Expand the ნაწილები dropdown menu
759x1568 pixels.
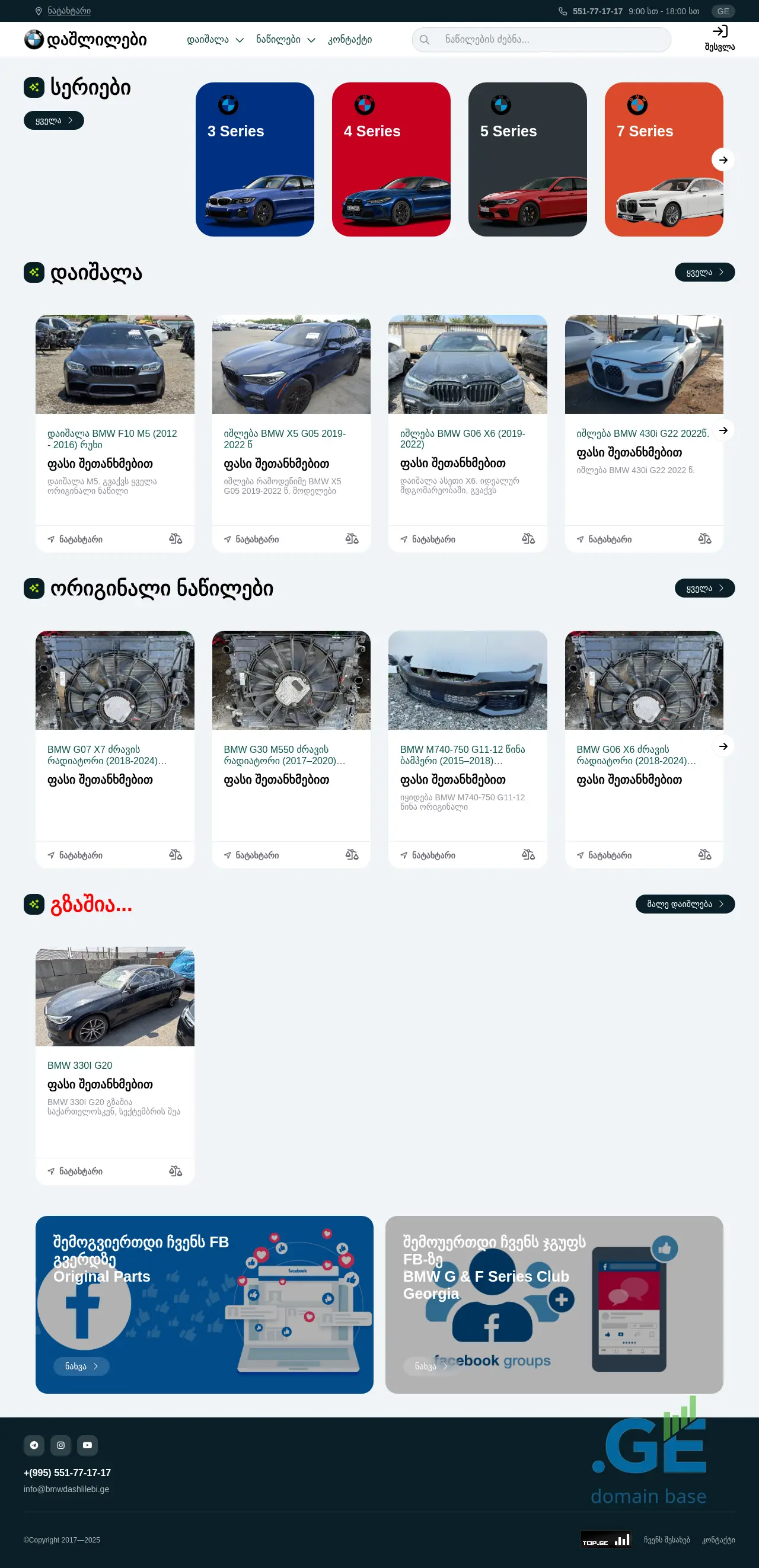click(285, 40)
